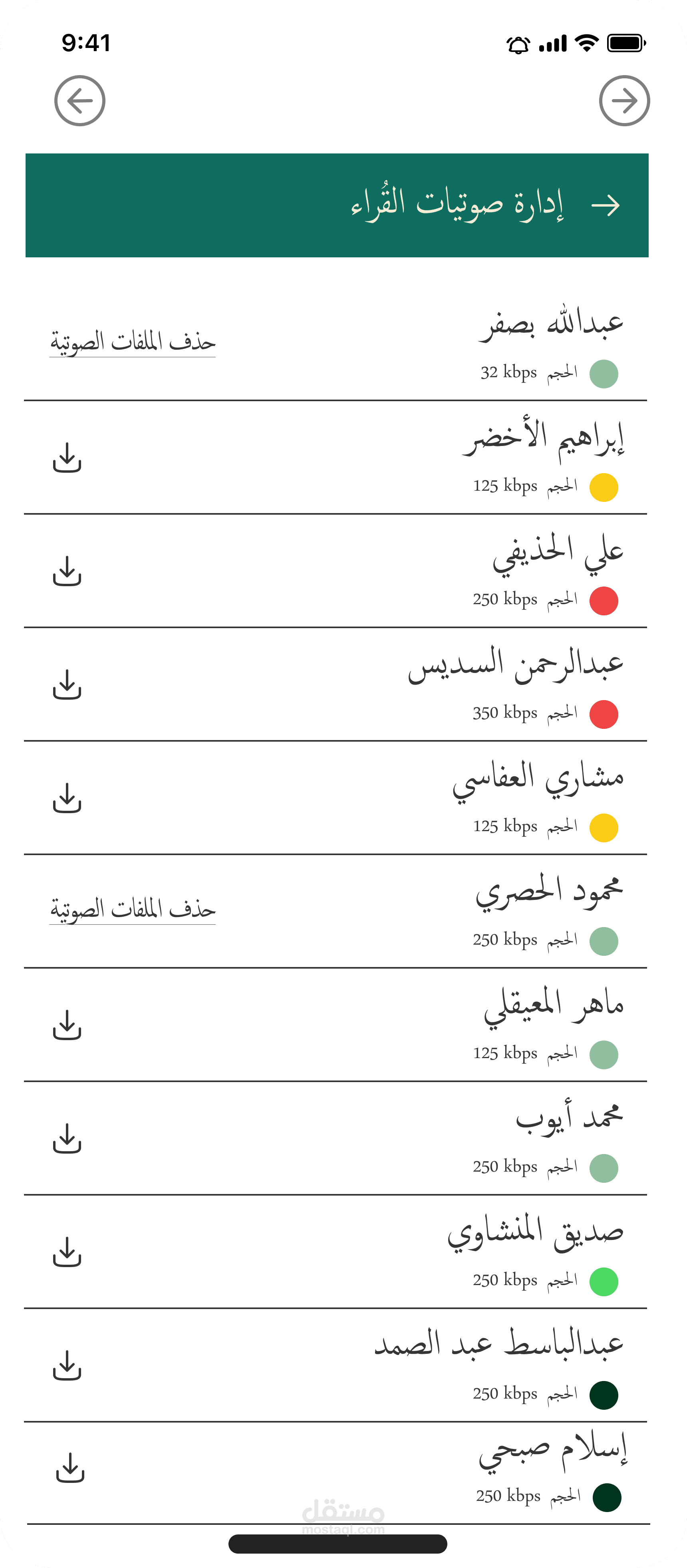Download recitation of ماهر المعيقلي

[x=67, y=1025]
